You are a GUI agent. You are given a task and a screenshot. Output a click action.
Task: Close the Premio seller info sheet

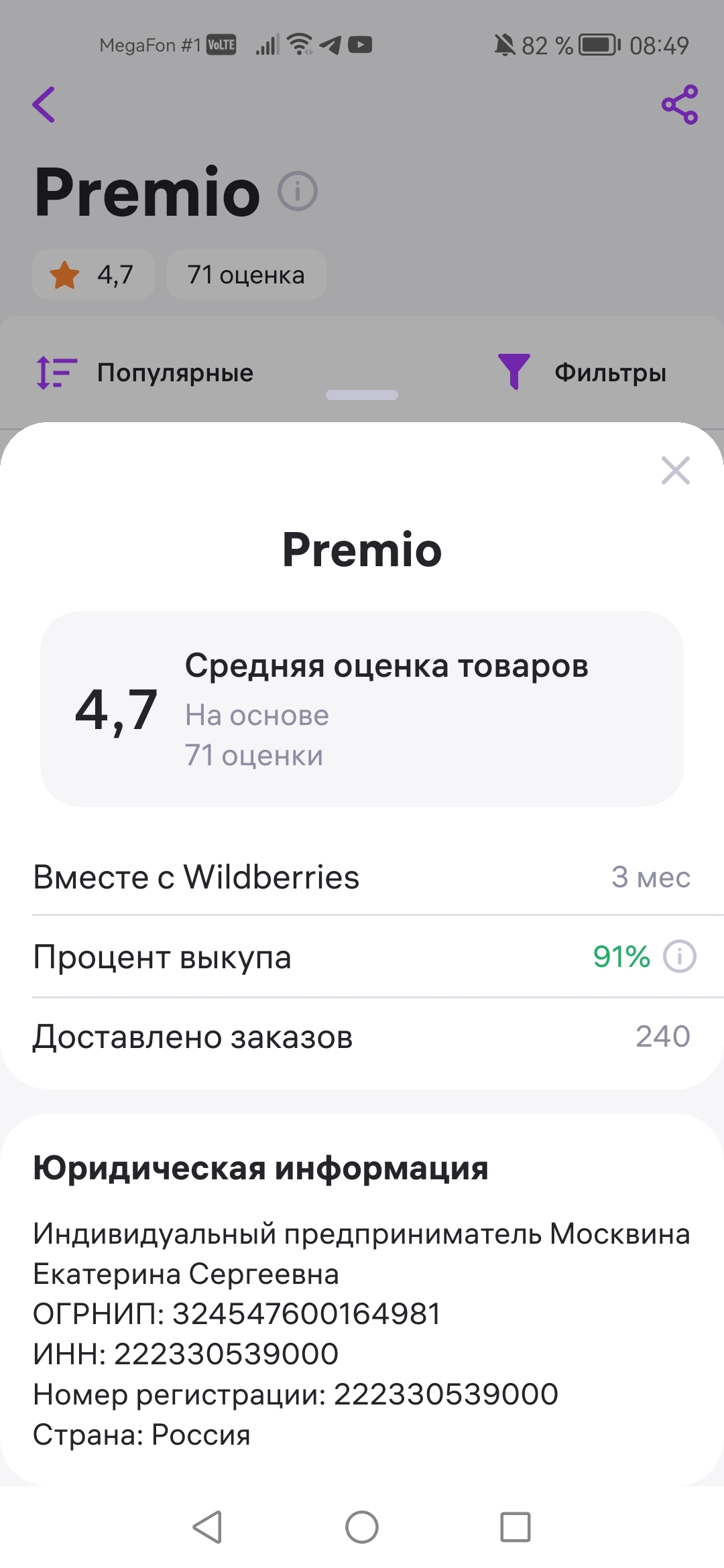coord(675,470)
